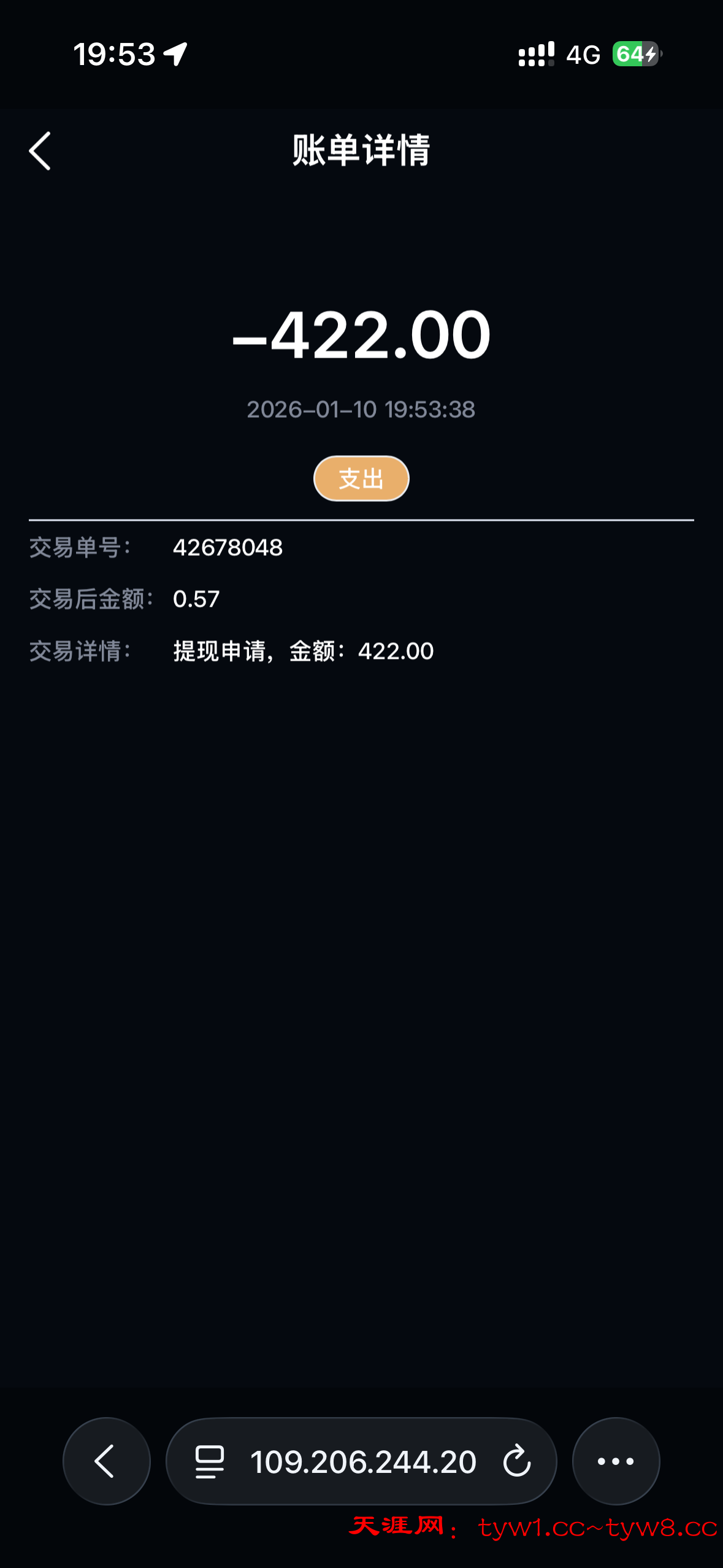Open the page options icon in address bar
Image resolution: width=723 pixels, height=1568 pixels.
pyautogui.click(x=209, y=1461)
